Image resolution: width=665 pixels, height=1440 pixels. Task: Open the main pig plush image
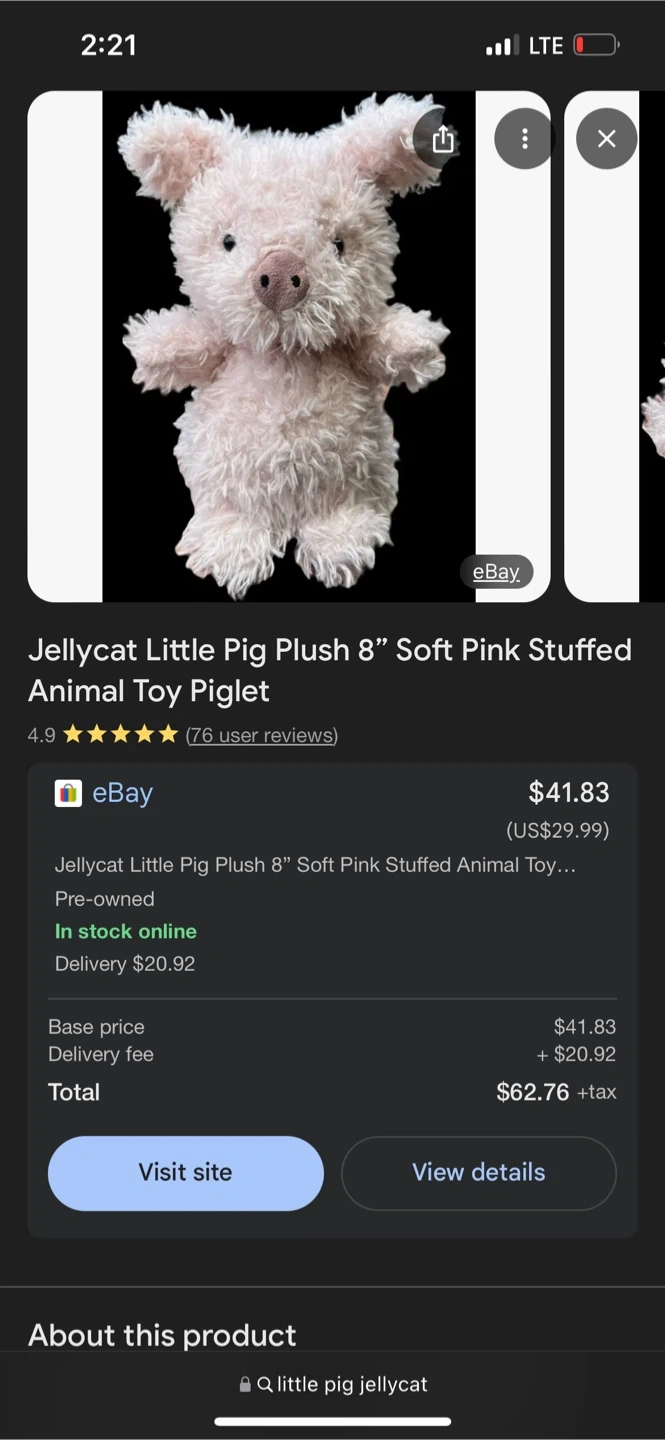click(x=288, y=346)
